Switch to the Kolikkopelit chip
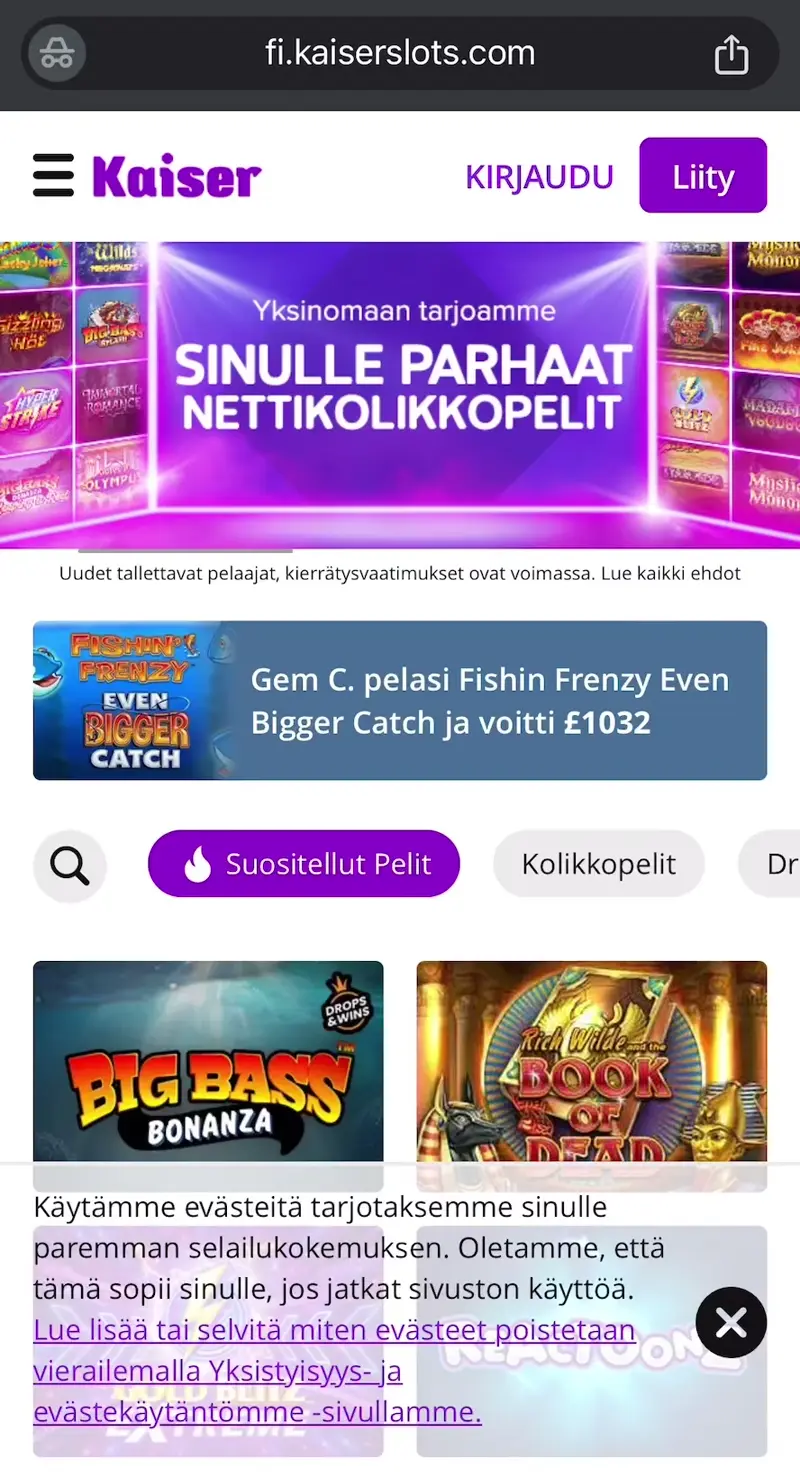Screen dimensions: 800x1477 pos(599,864)
